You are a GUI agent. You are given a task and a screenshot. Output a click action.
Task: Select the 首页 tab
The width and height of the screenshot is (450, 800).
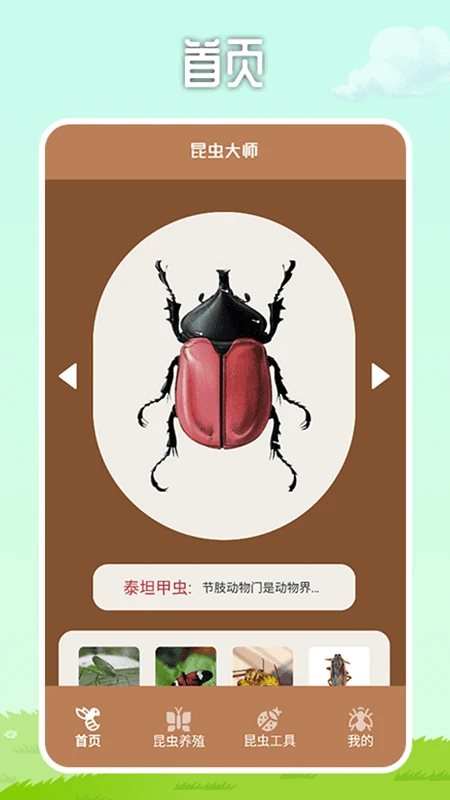88,728
